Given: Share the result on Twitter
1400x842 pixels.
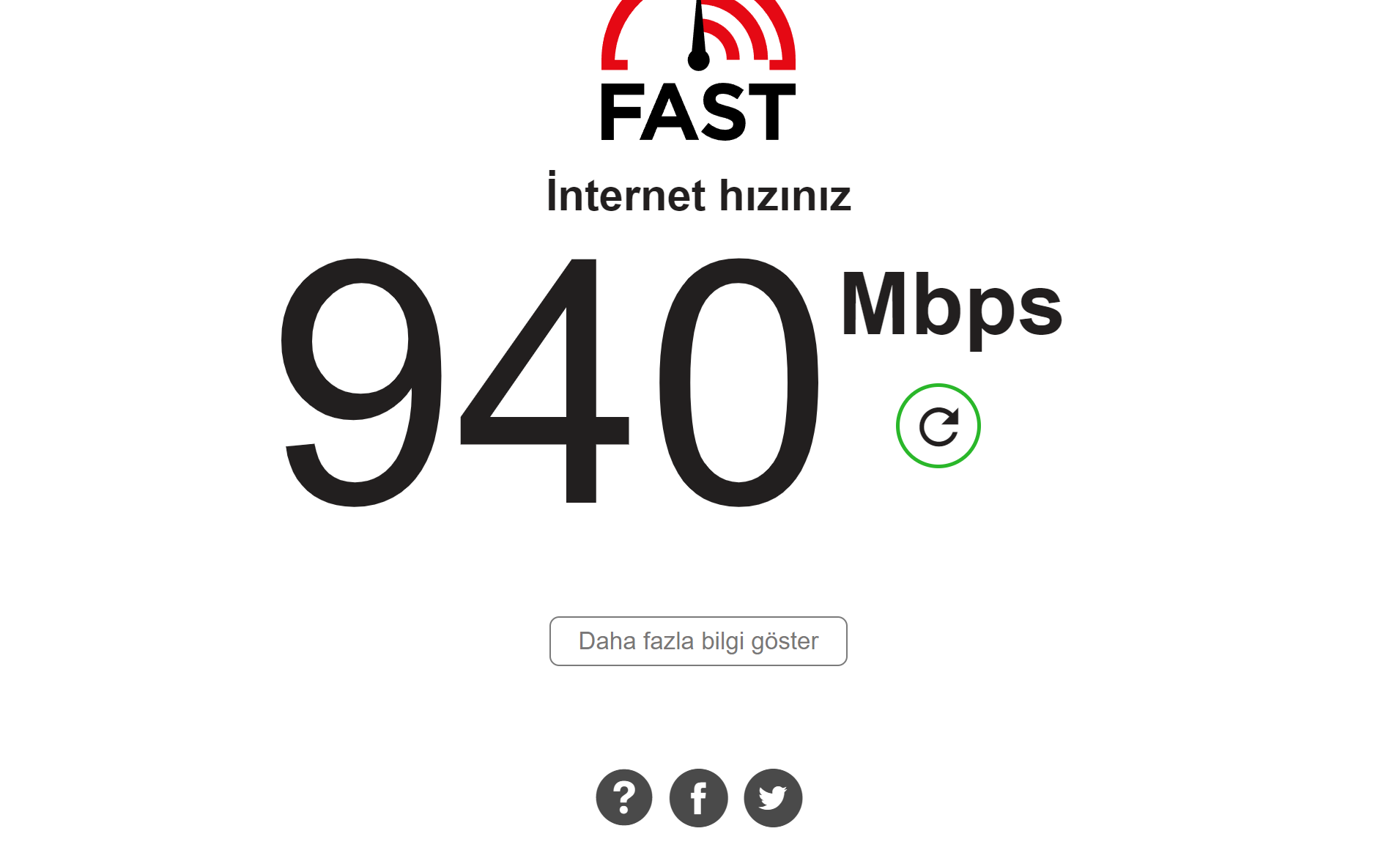Looking at the screenshot, I should [x=773, y=797].
